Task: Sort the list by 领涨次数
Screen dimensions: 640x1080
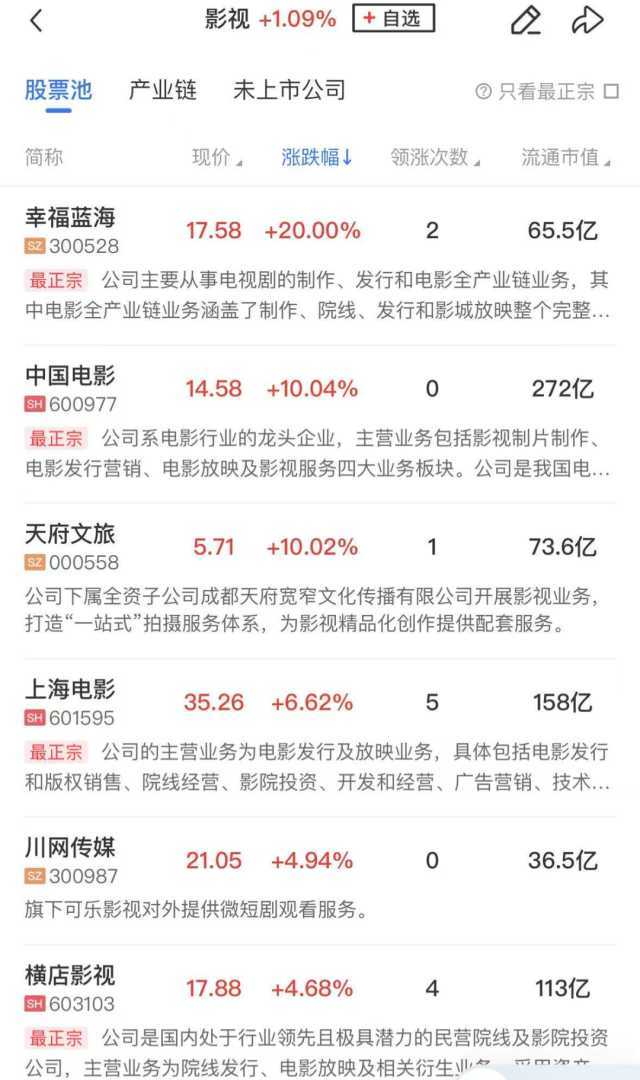Action: pos(434,157)
